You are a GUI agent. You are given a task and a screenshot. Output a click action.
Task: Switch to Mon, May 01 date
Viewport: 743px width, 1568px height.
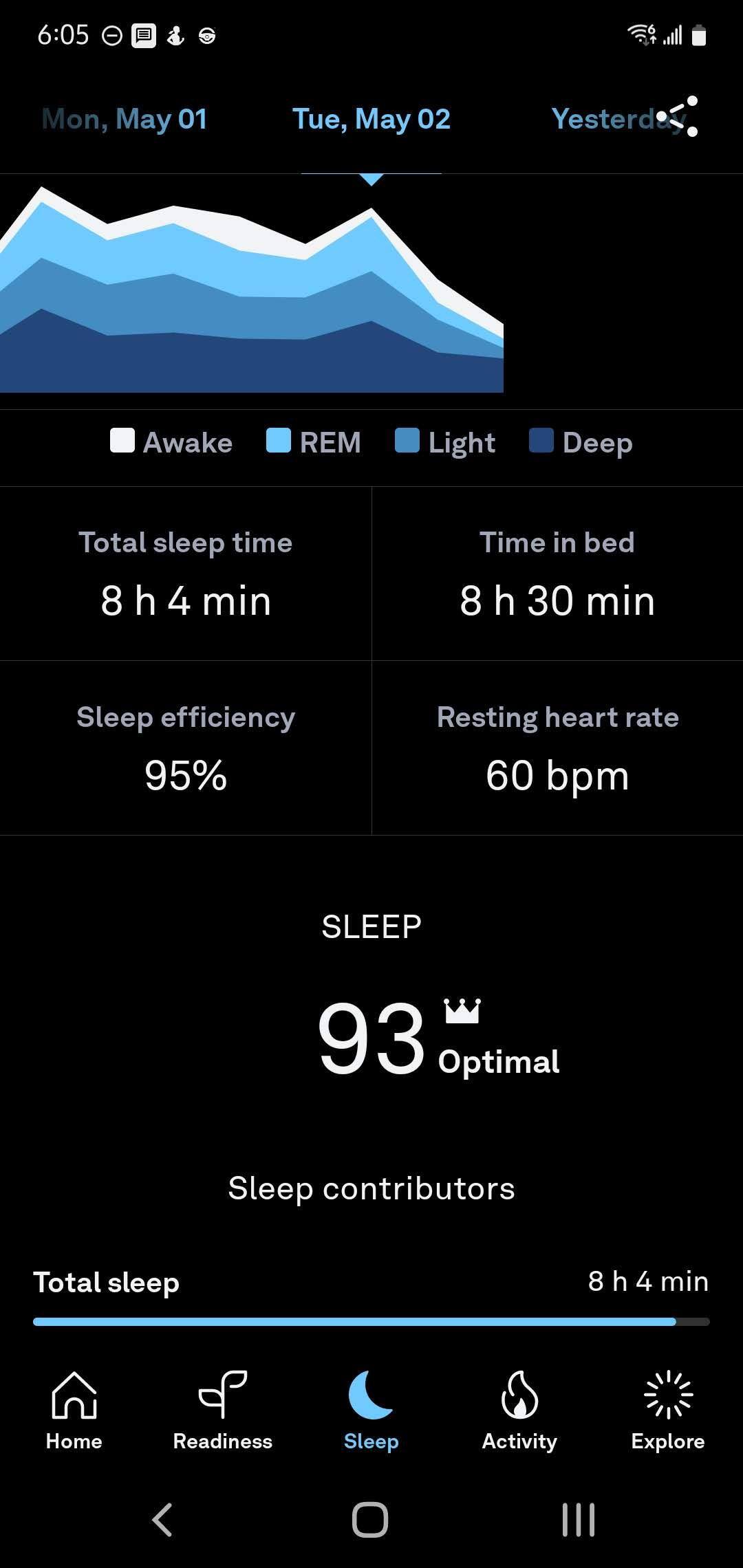(125, 120)
